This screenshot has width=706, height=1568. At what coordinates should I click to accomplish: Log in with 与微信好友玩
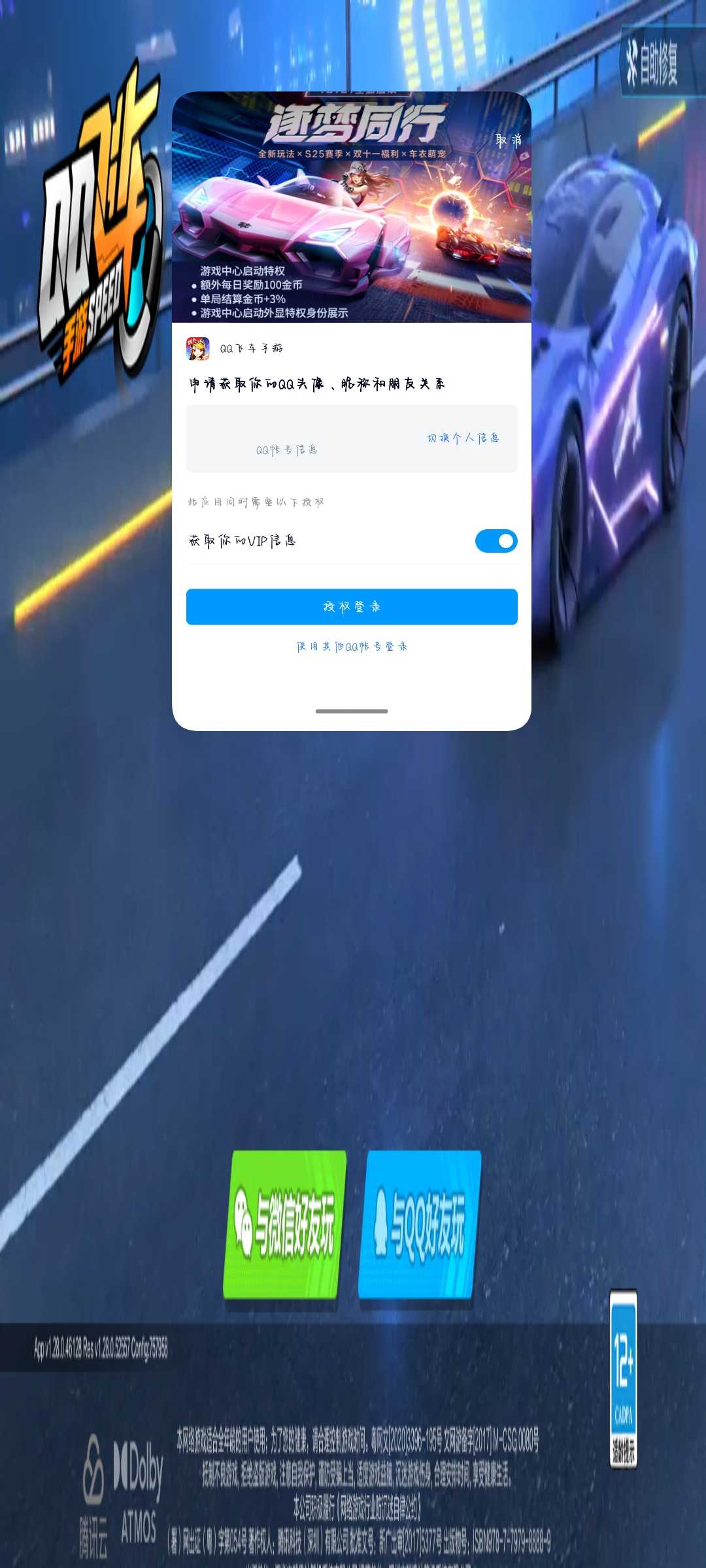tap(284, 1224)
